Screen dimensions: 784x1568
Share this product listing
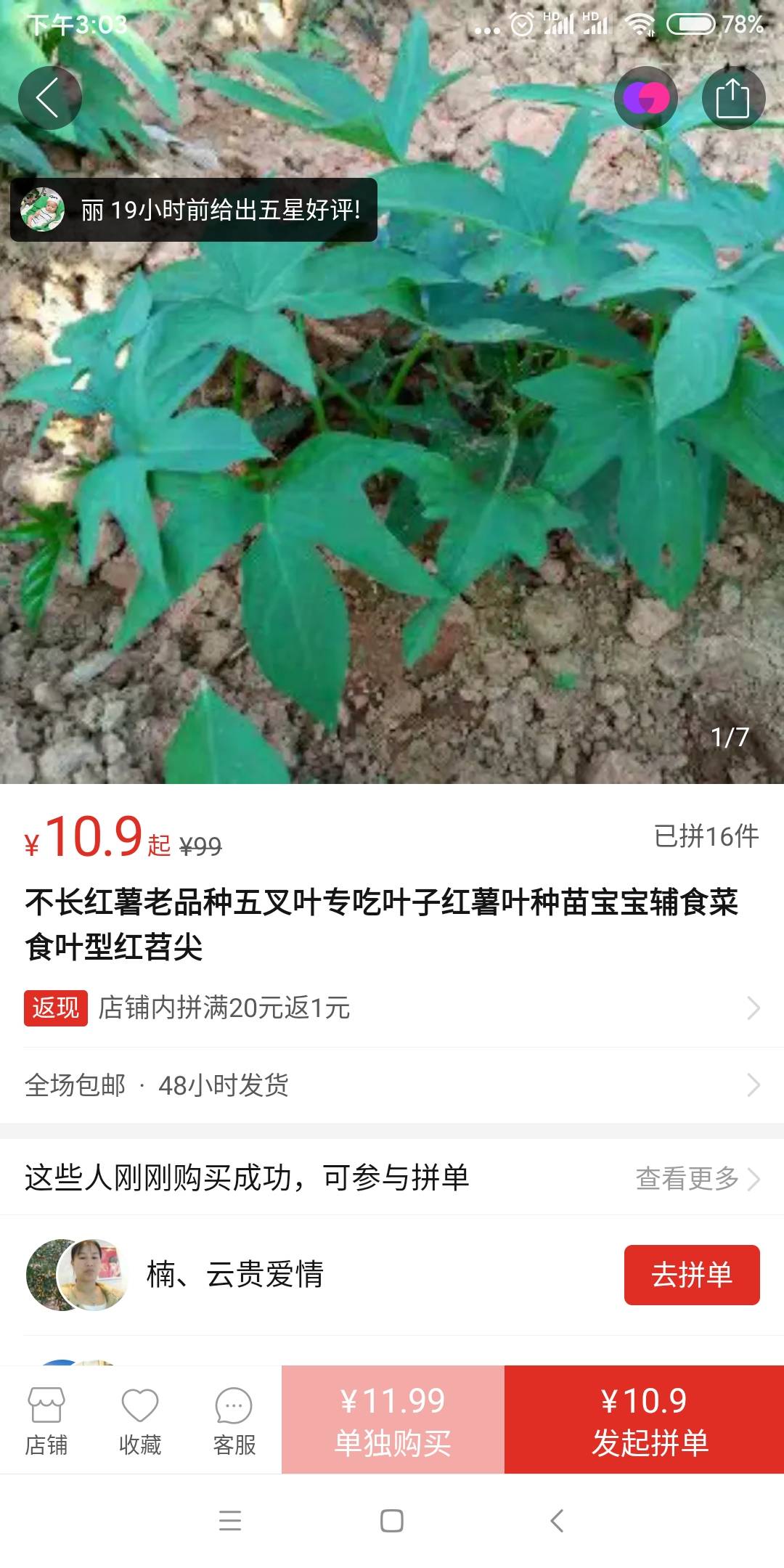(x=733, y=98)
